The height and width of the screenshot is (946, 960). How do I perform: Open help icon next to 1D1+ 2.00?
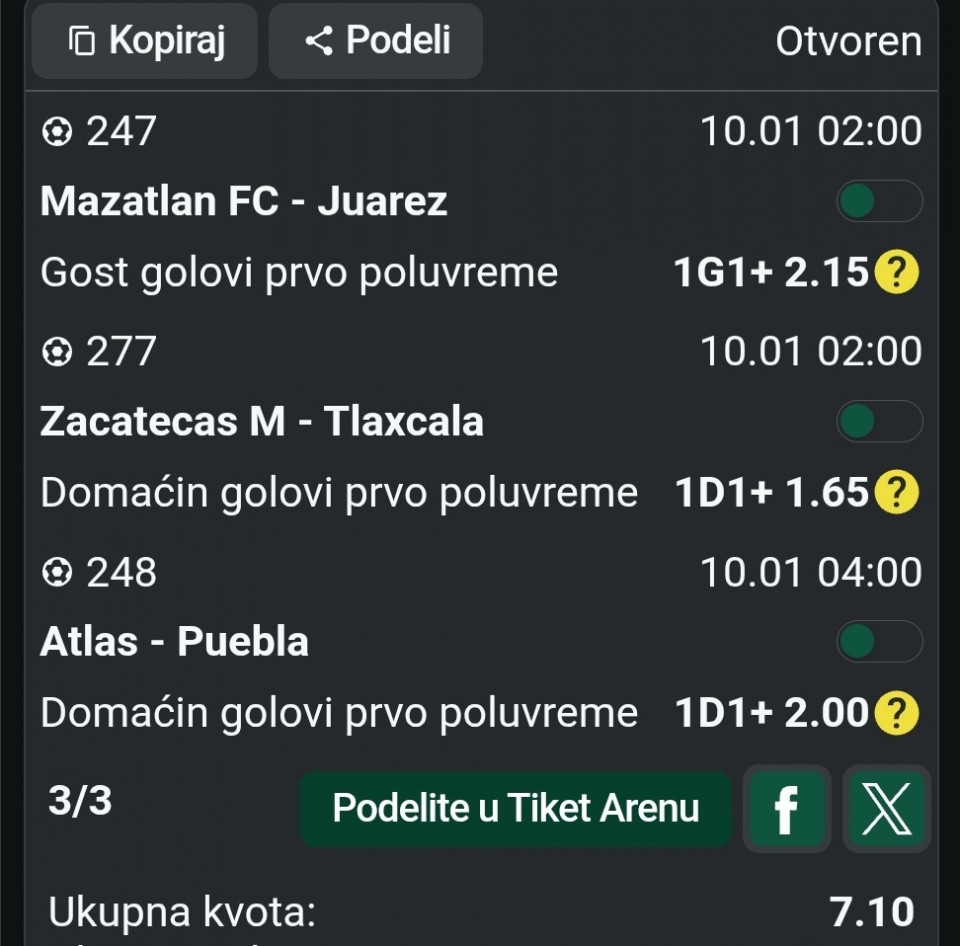[x=897, y=713]
